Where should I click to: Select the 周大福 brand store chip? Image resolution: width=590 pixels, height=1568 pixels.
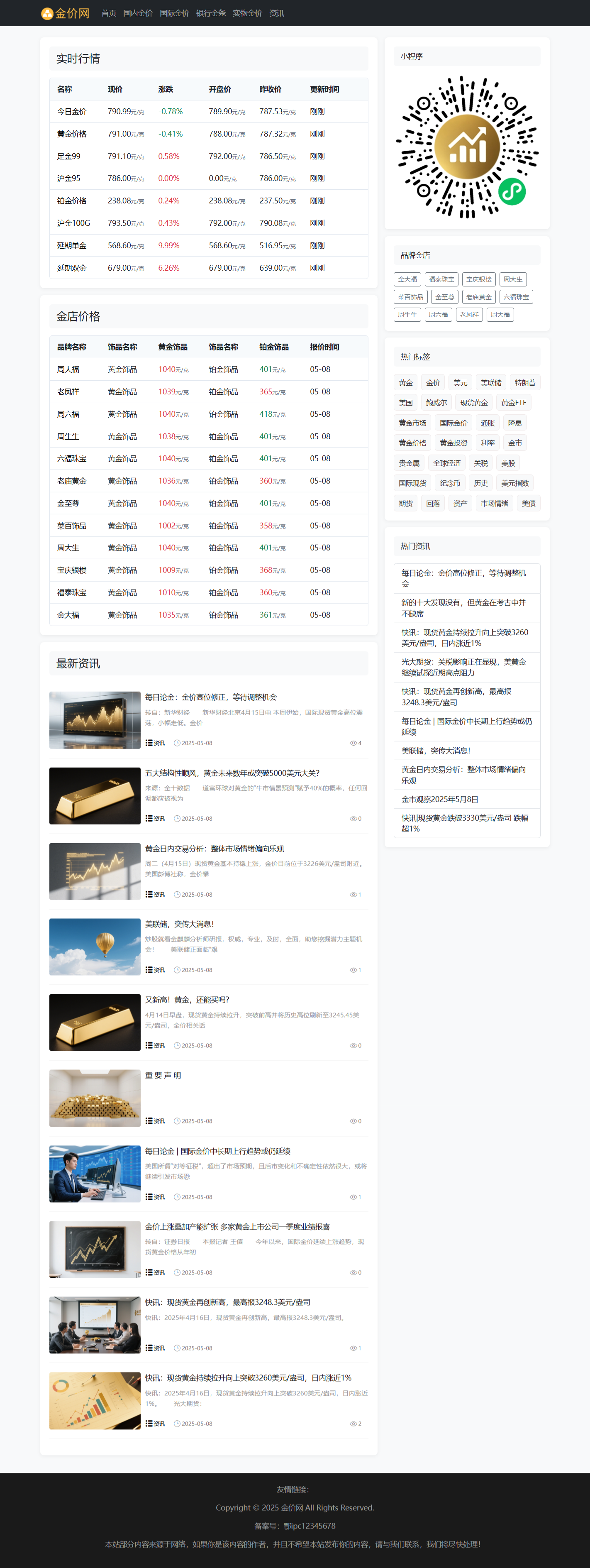coord(500,315)
